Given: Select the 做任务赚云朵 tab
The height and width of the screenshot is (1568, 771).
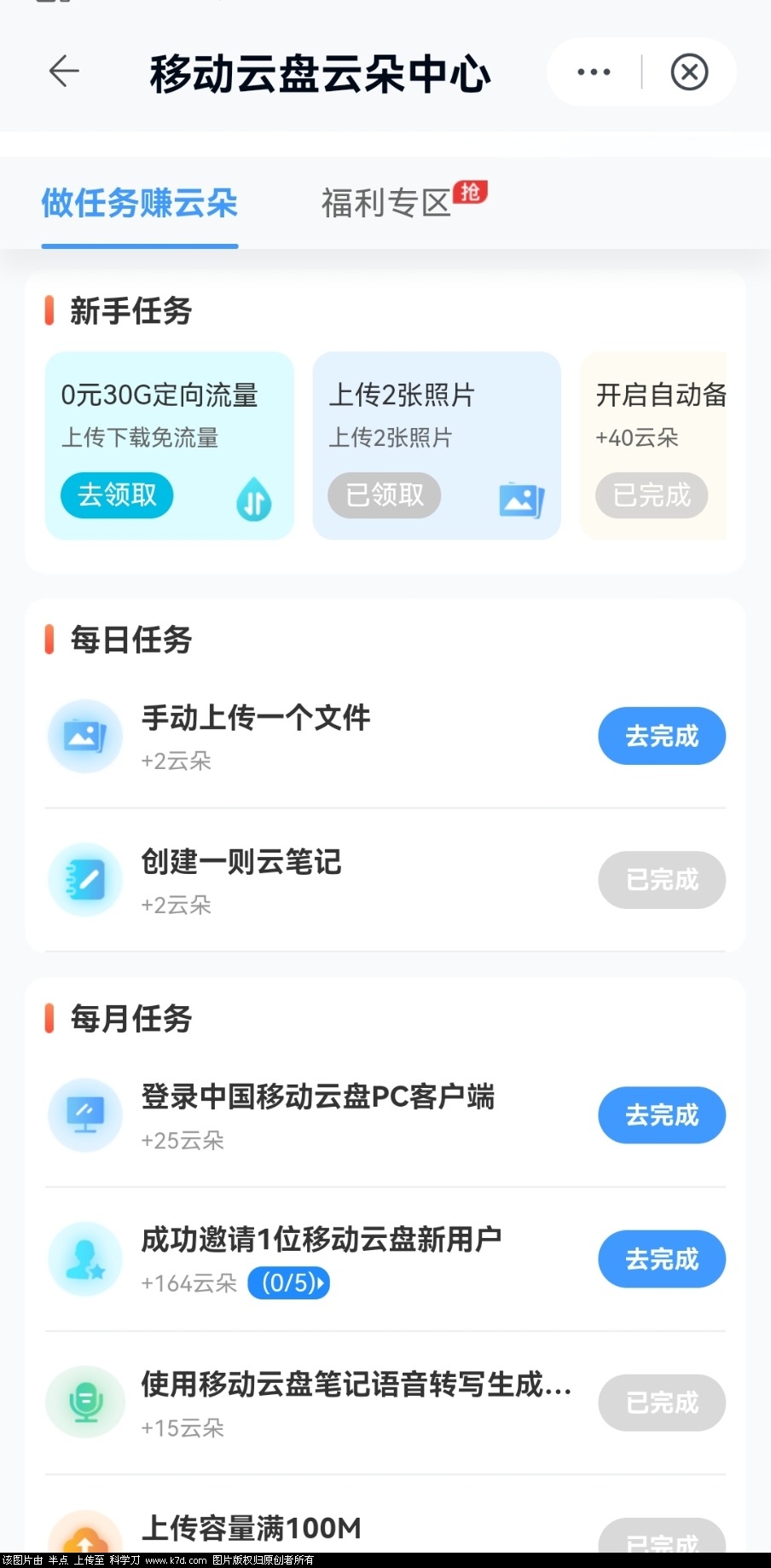Looking at the screenshot, I should coord(140,204).
